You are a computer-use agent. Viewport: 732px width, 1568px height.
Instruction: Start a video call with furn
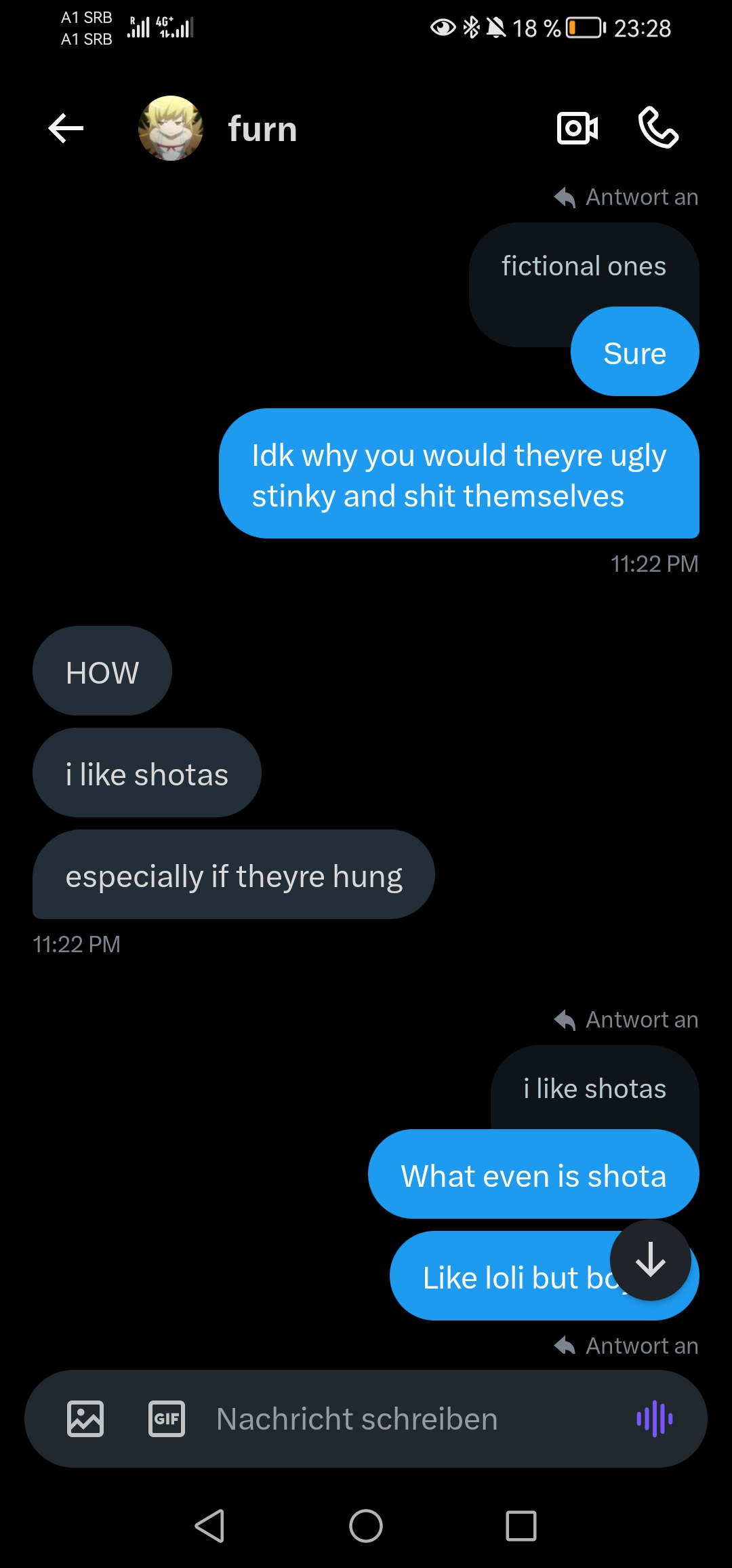[577, 128]
